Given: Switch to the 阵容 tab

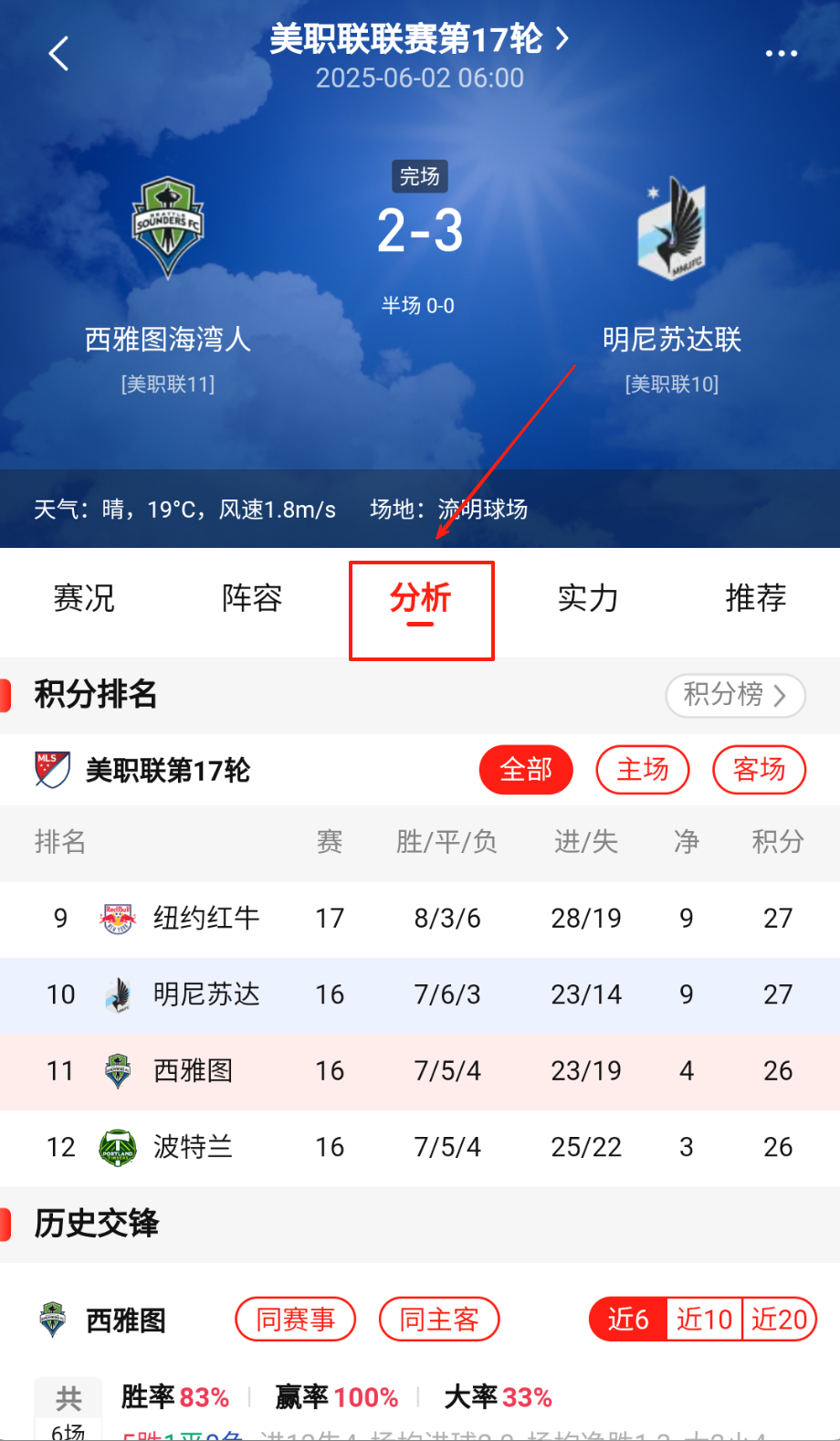Looking at the screenshot, I should click(x=252, y=599).
